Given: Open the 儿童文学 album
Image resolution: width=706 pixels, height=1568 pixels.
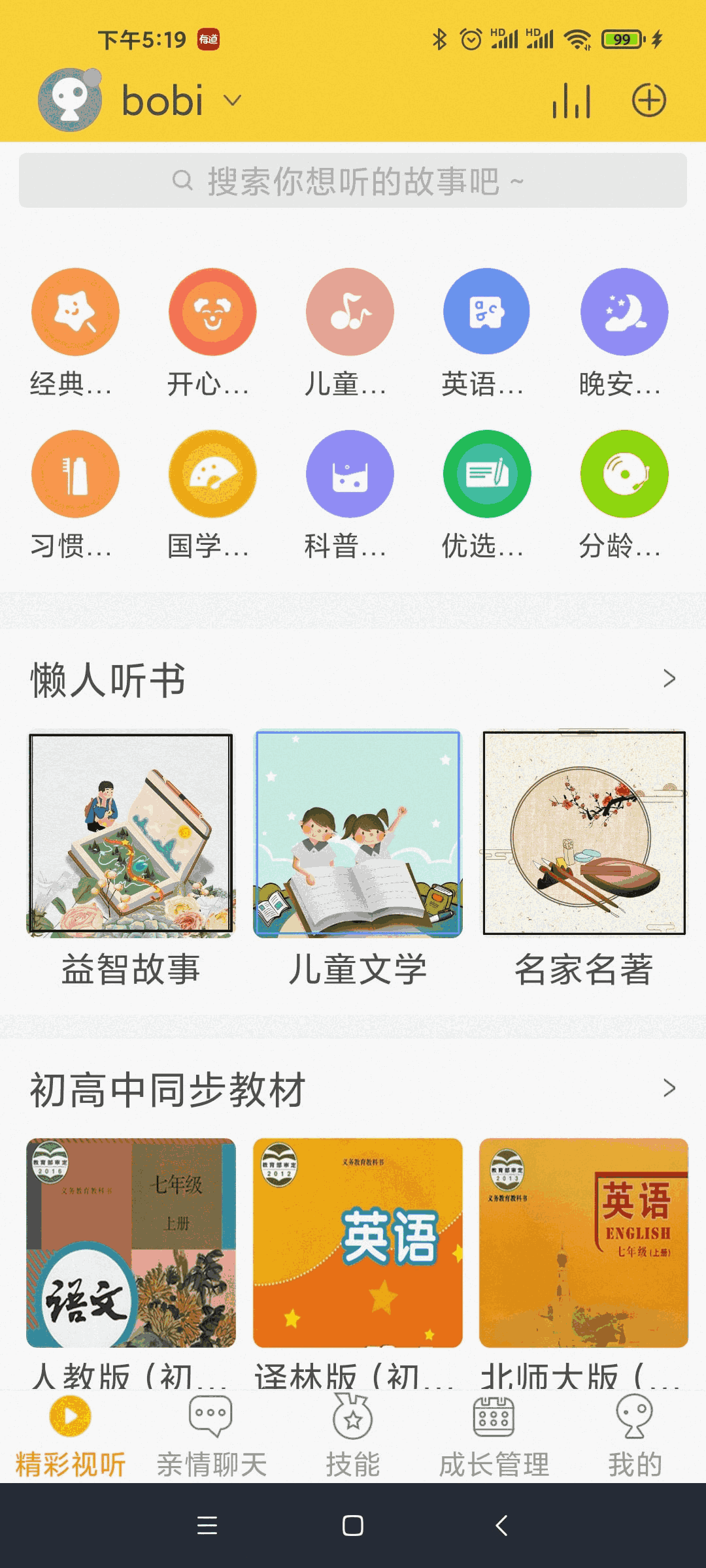Looking at the screenshot, I should click(358, 834).
